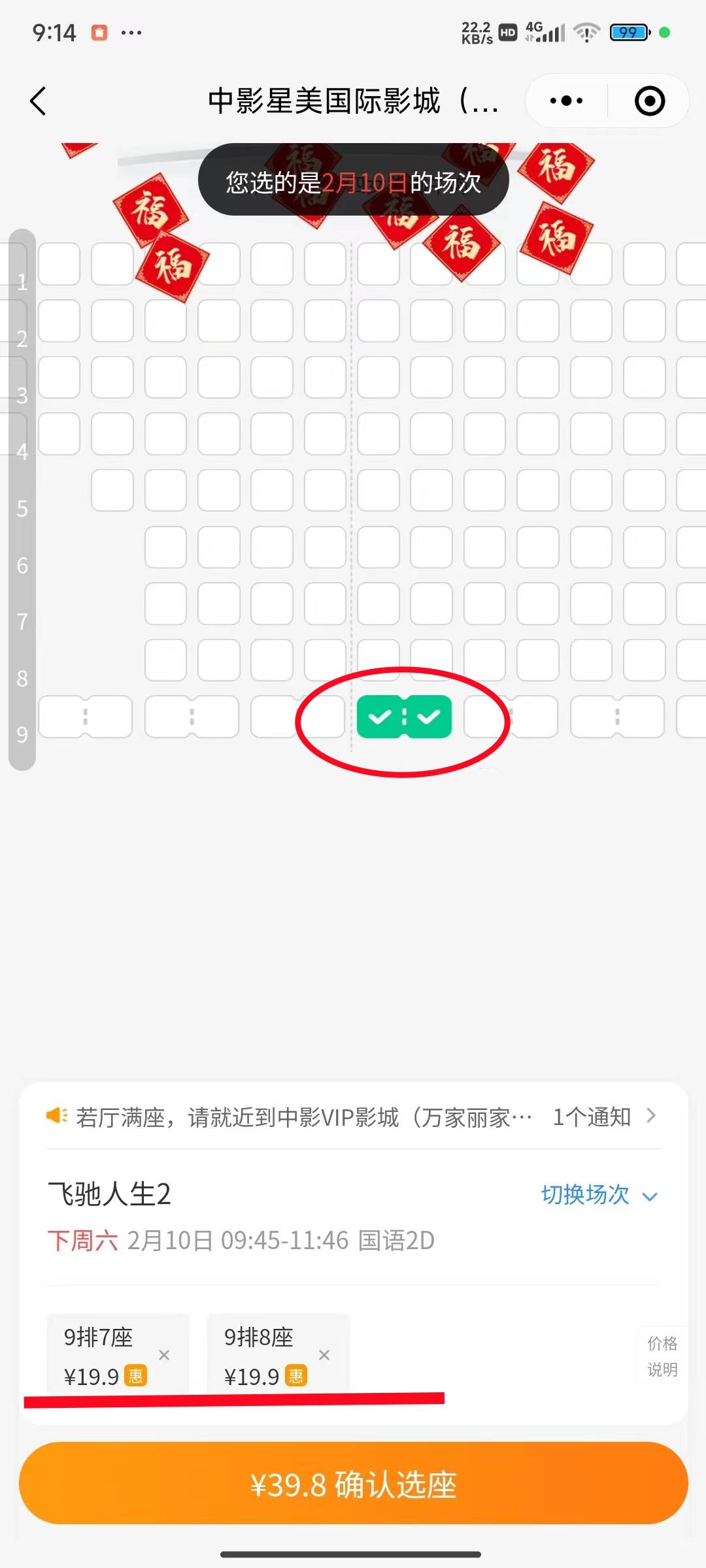Open the 1个通知 cinema notice
This screenshot has width=706, height=1568.
coord(603,1117)
